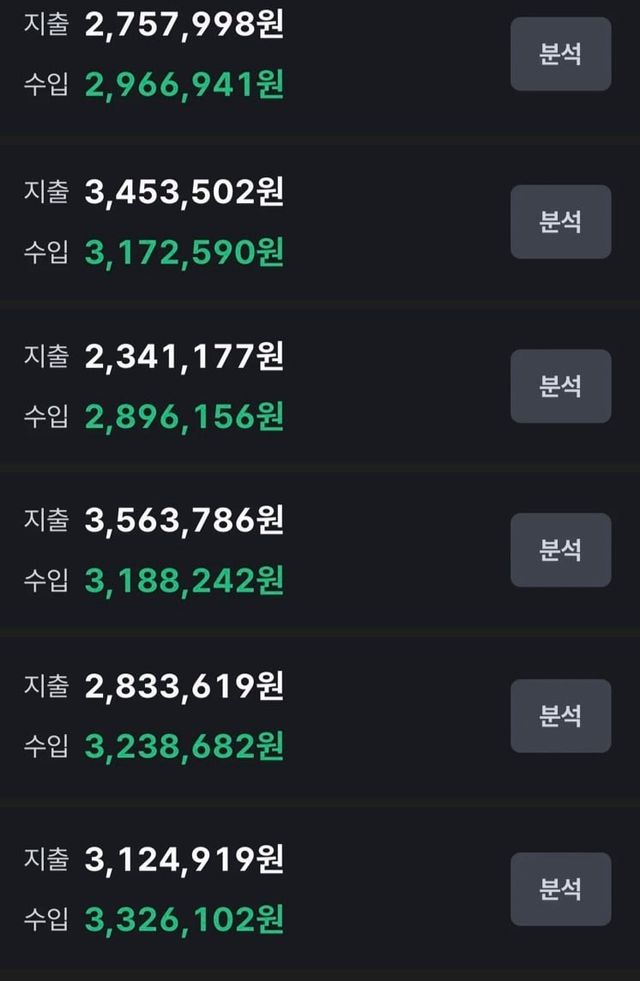Tap 분석 for the 2,757,998원 expense row
640x981 pixels.
click(560, 54)
